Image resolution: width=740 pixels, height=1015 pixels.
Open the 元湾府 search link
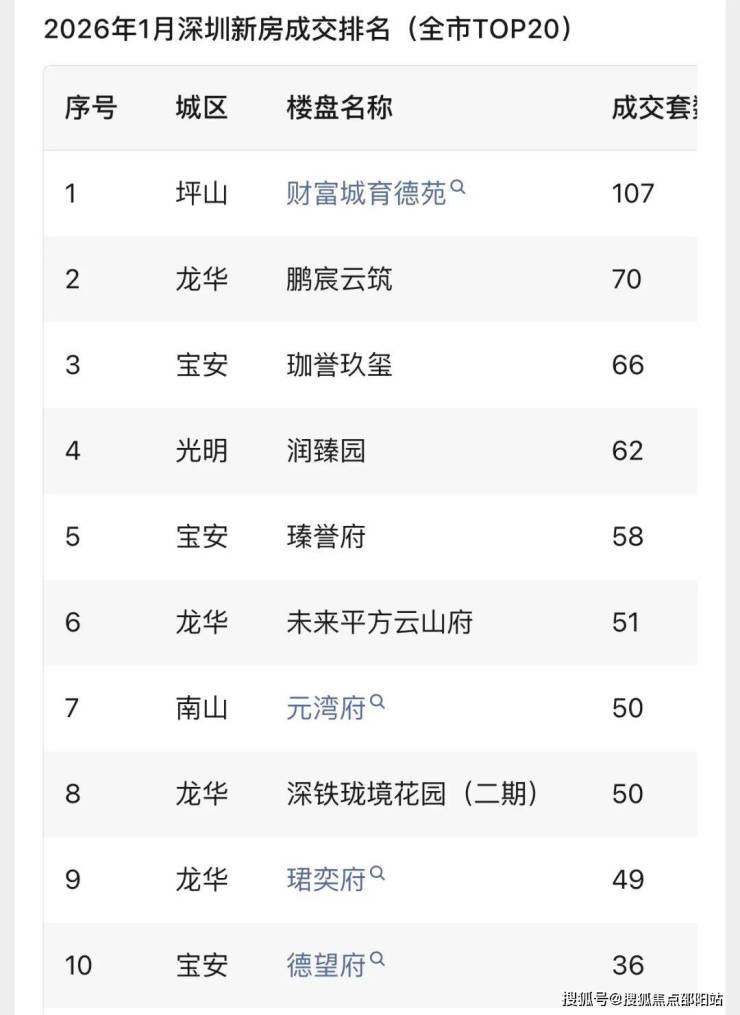(x=326, y=708)
